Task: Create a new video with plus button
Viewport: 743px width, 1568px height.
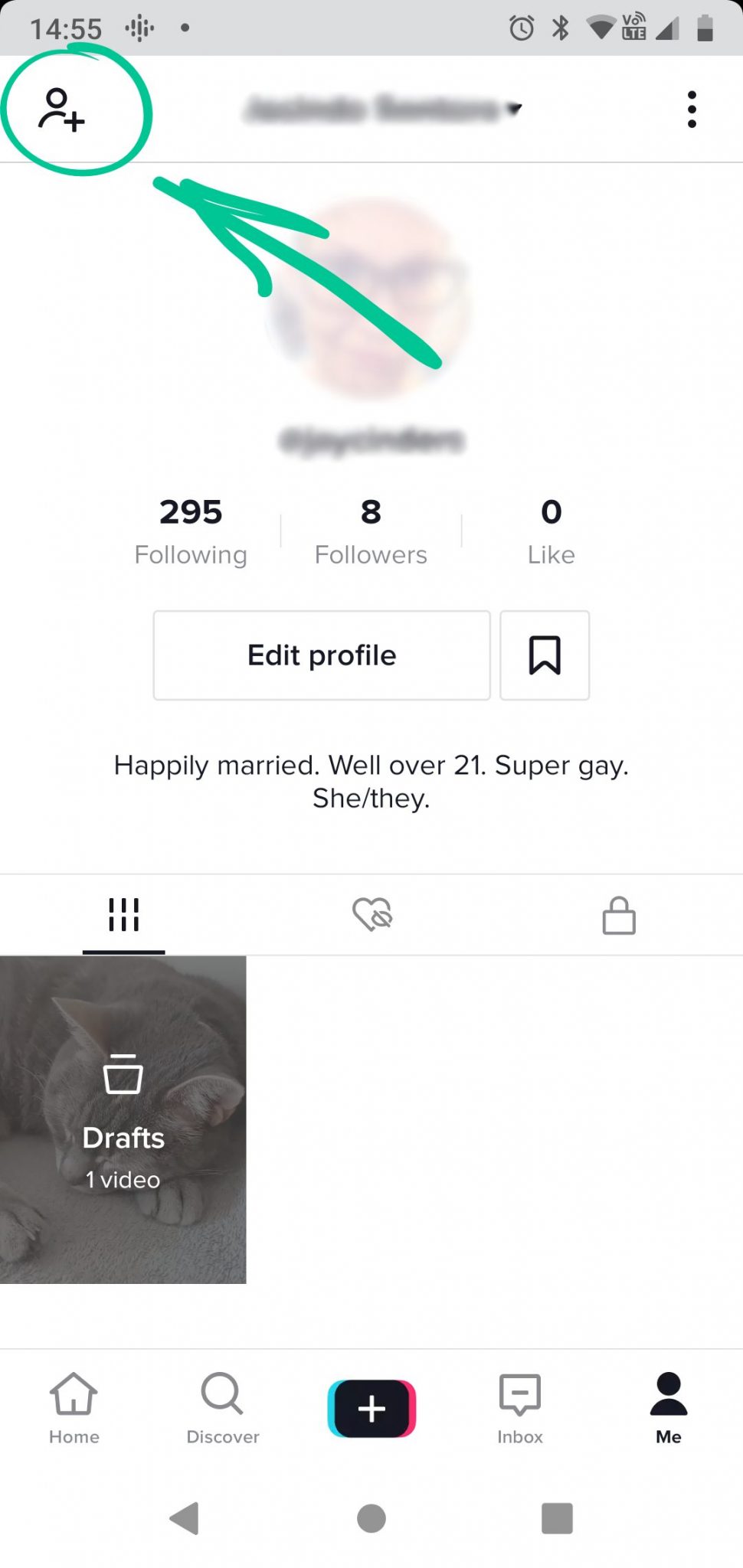Action: pos(371,1409)
